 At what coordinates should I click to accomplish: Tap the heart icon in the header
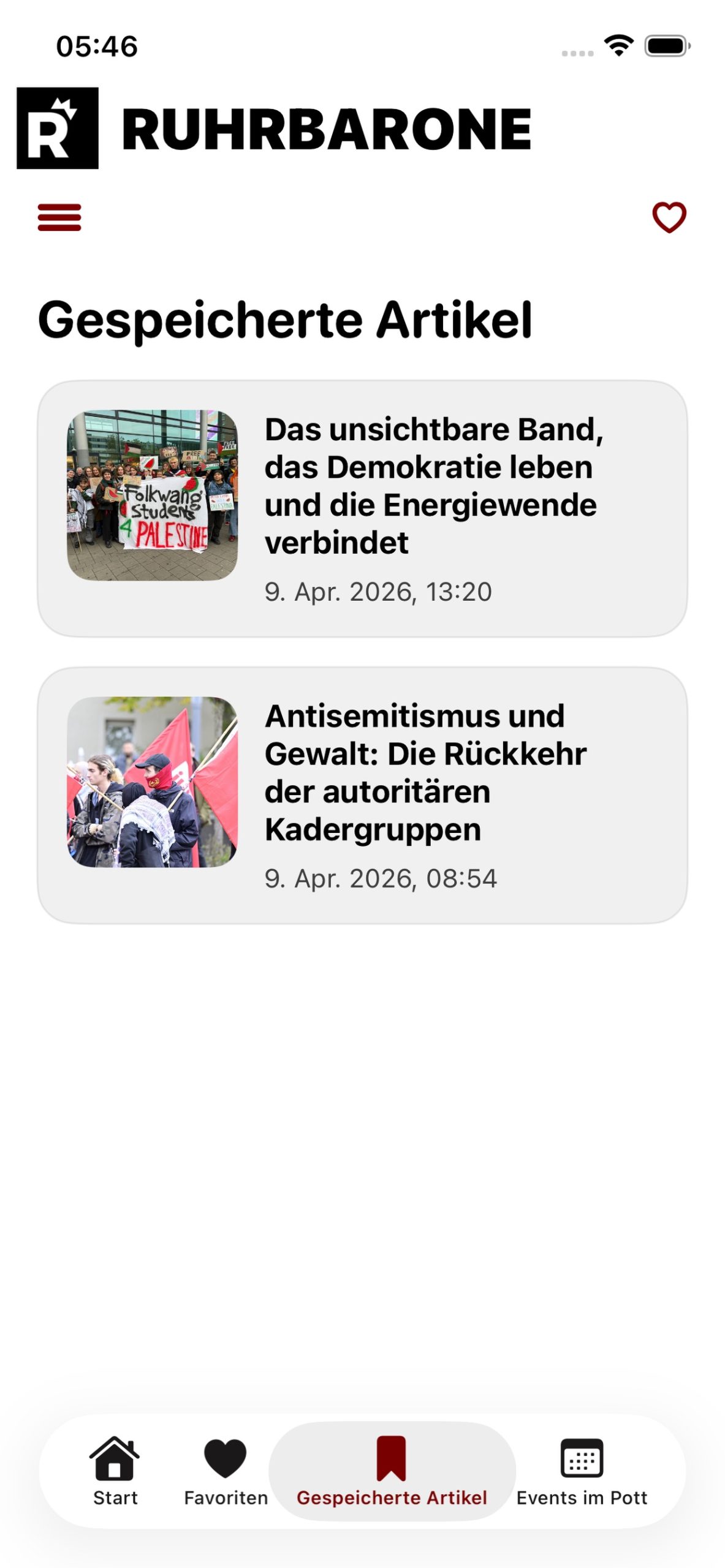pyautogui.click(x=669, y=217)
